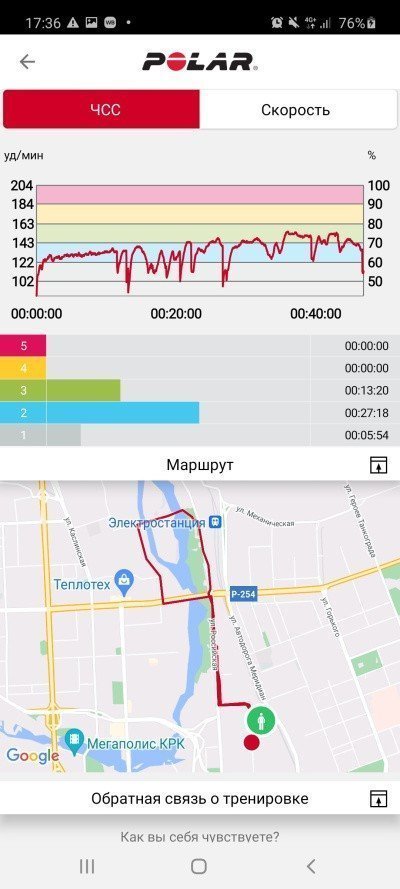Switch to the Скорость tab
This screenshot has width=400, height=889.
297,109
